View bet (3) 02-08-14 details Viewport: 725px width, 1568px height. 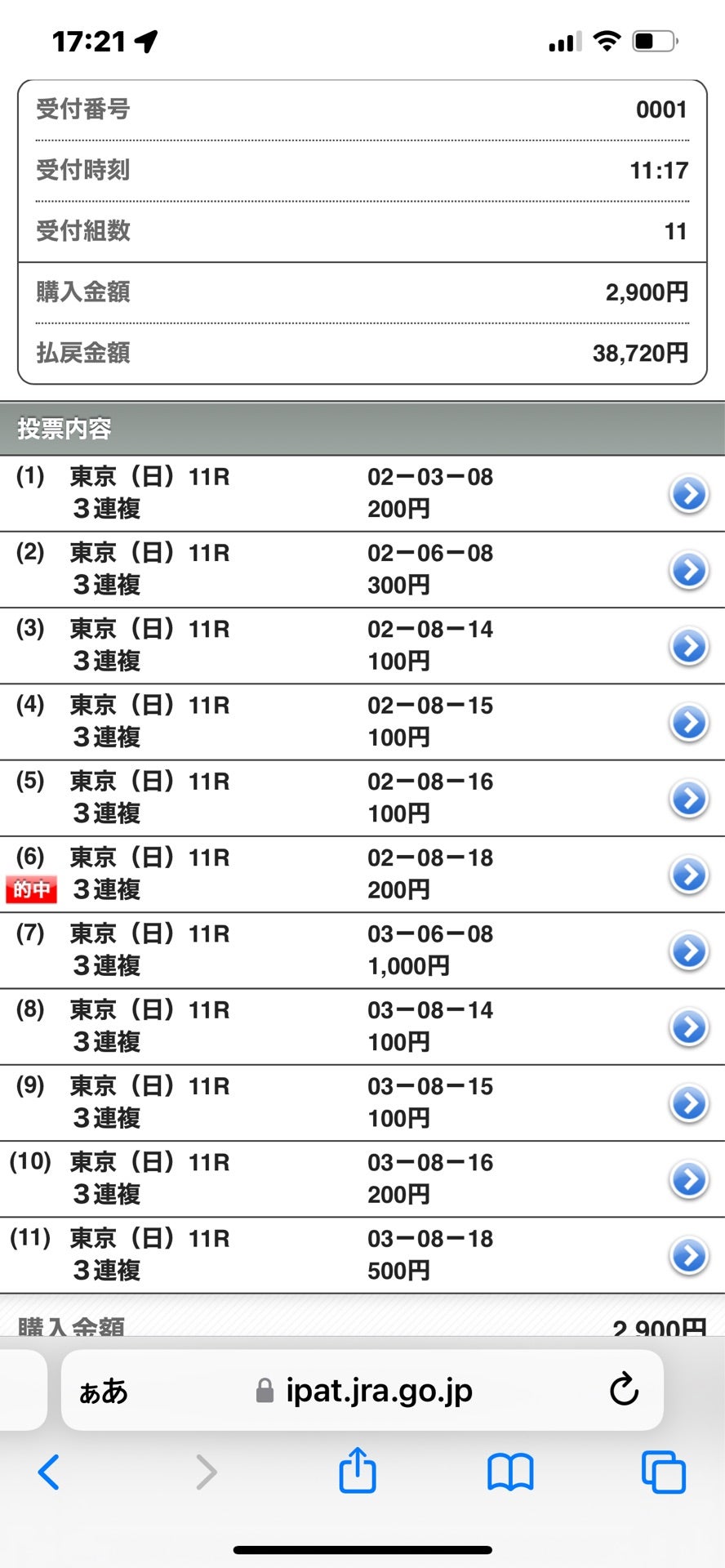coord(688,646)
